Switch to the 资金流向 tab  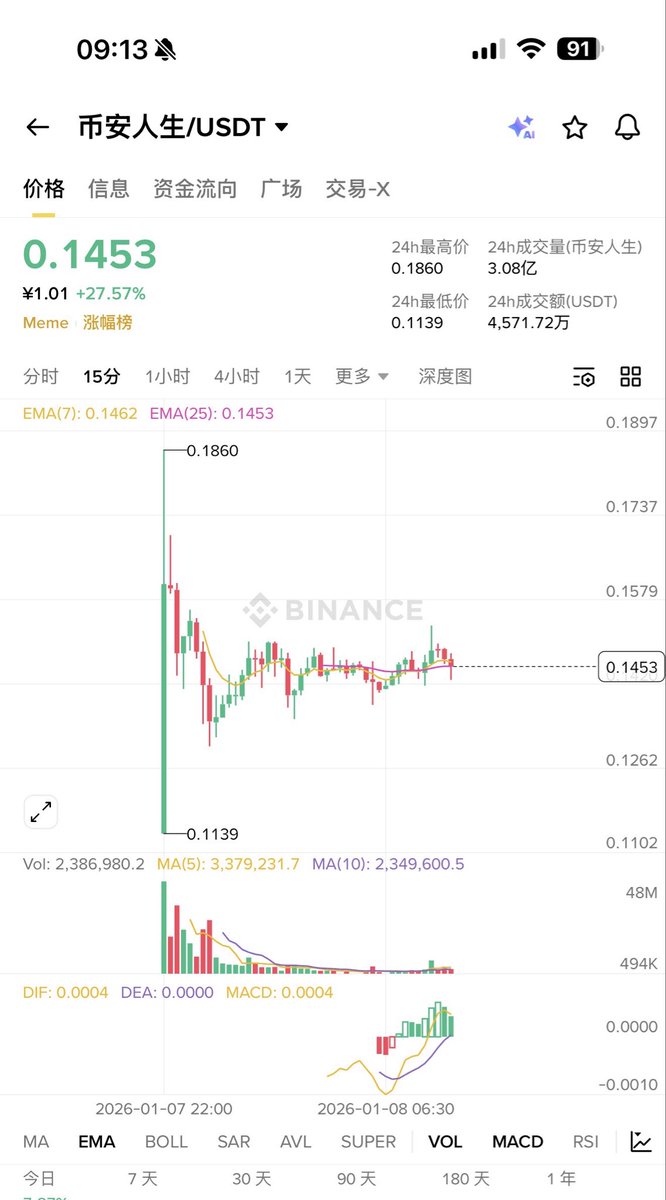pos(195,188)
